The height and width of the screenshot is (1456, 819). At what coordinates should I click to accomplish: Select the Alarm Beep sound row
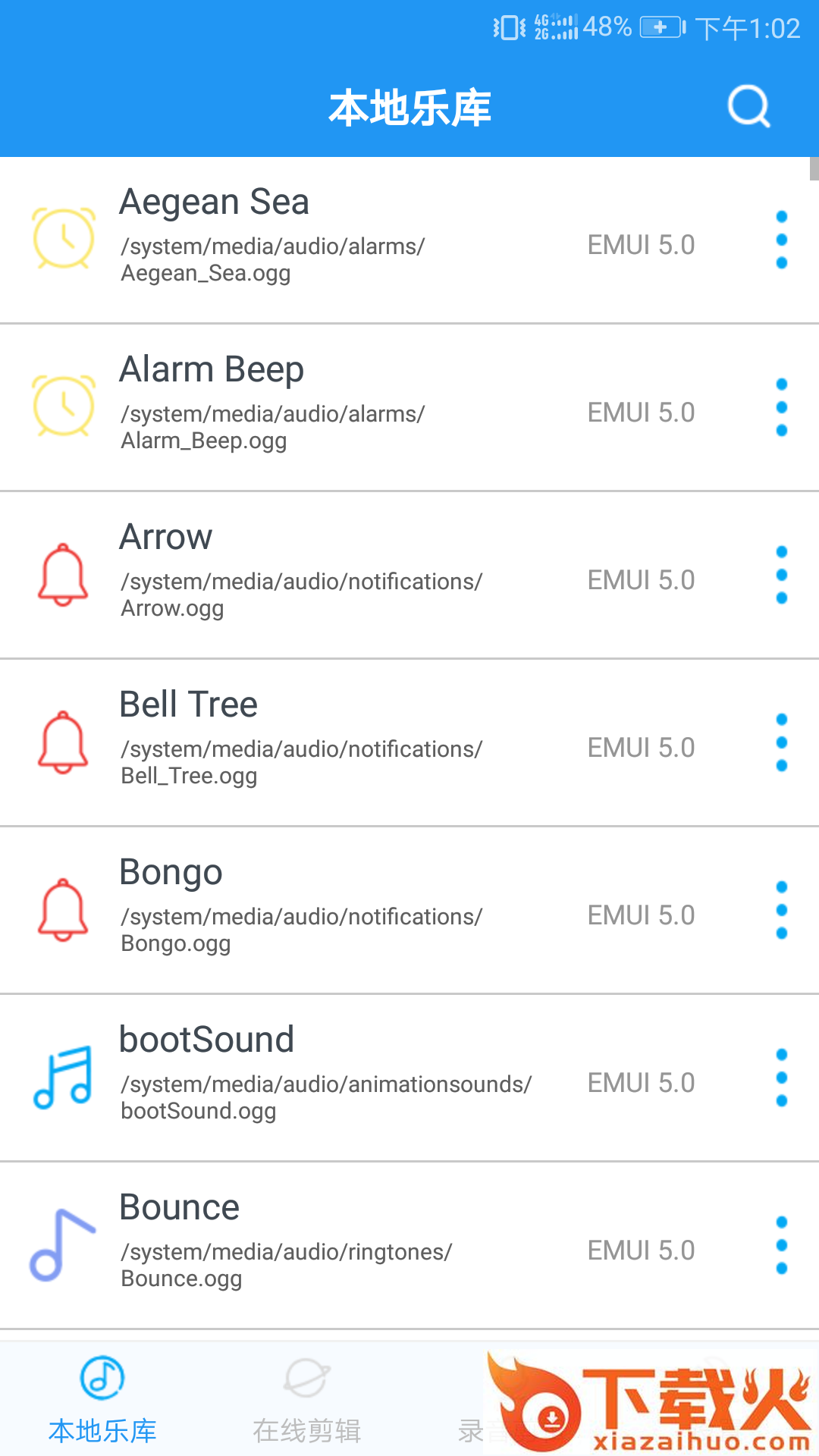click(x=341, y=407)
